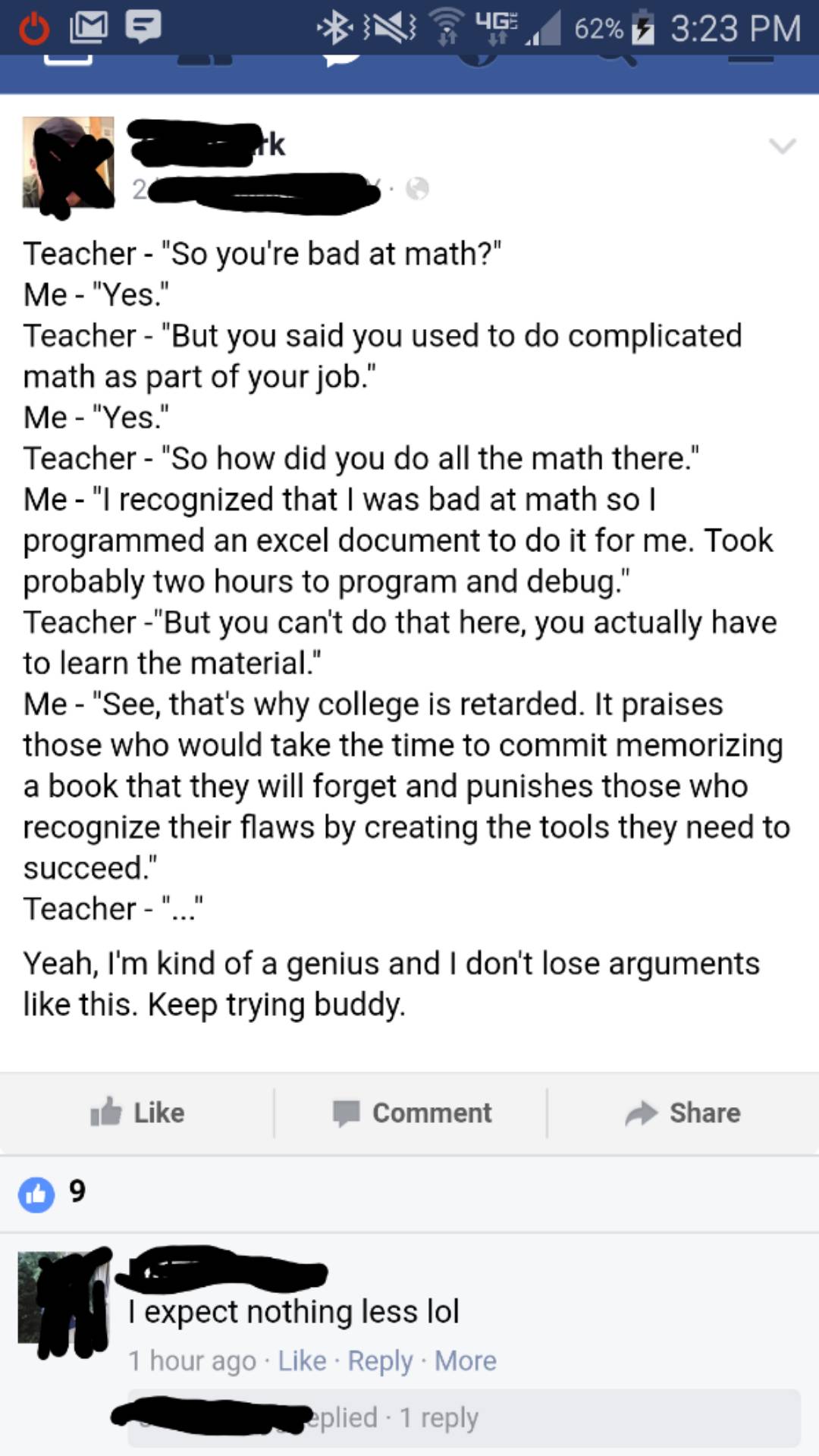Comment on the post

(x=412, y=1113)
